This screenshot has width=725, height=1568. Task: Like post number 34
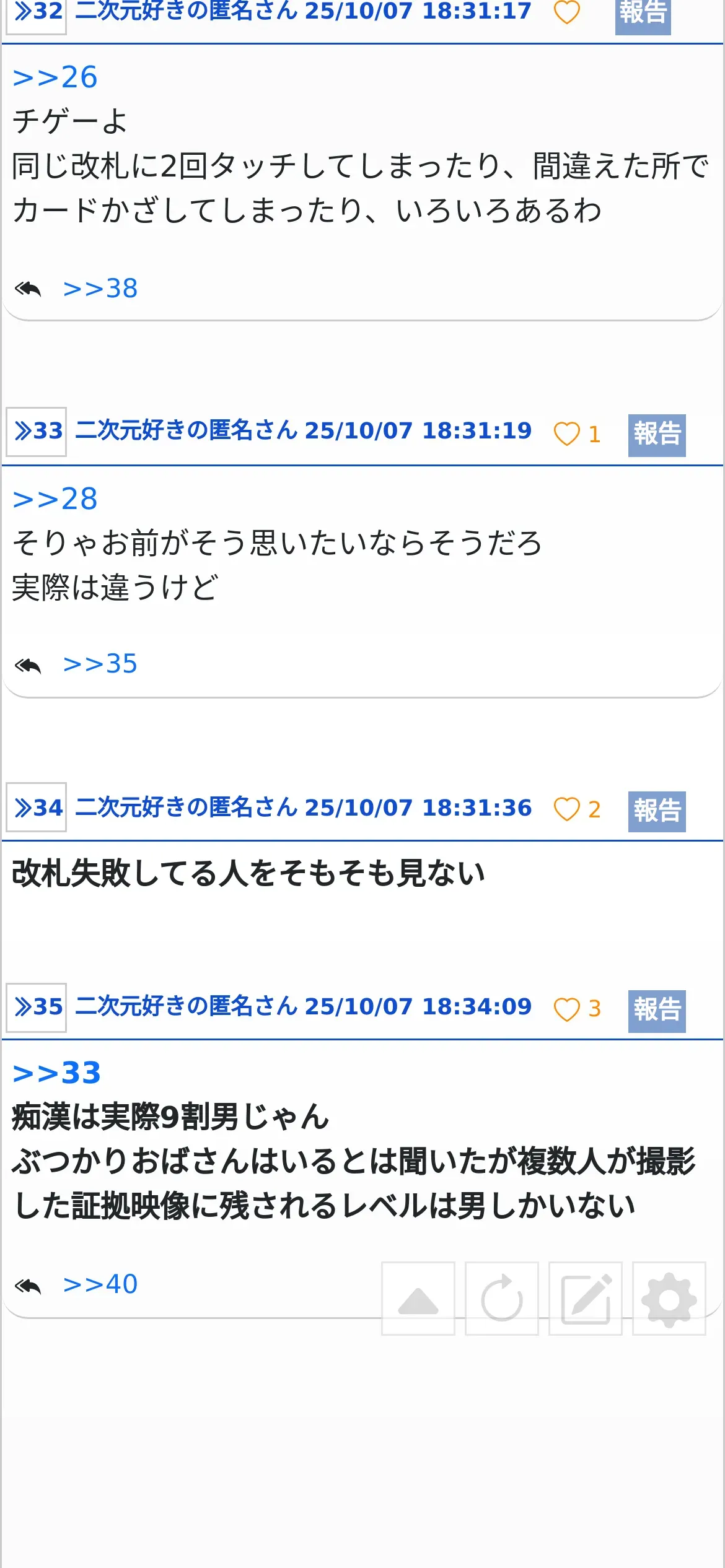(x=566, y=809)
